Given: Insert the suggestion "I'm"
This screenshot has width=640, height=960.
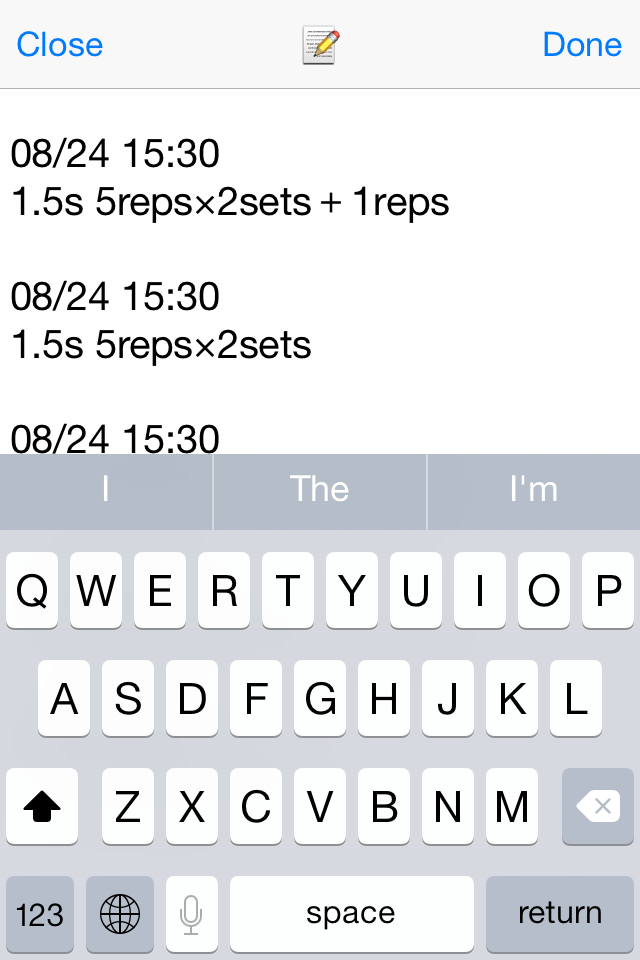Looking at the screenshot, I should tap(533, 489).
